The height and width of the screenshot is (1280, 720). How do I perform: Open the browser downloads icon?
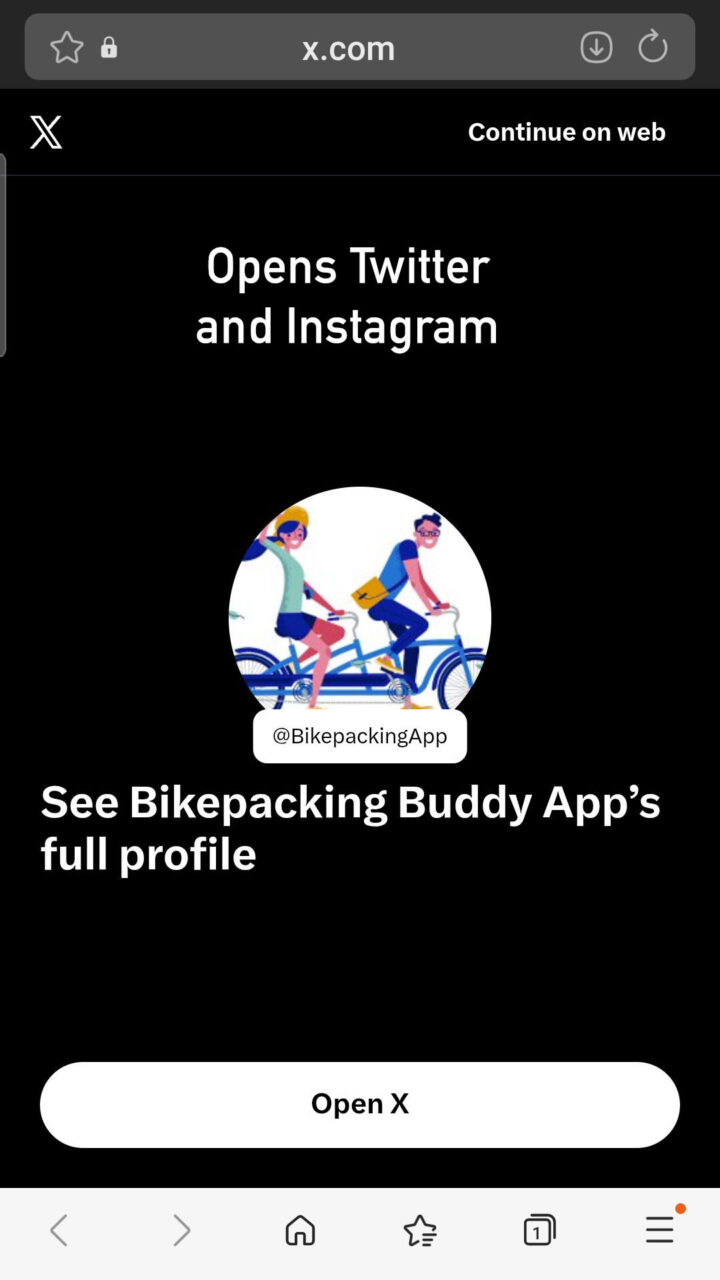click(x=596, y=47)
